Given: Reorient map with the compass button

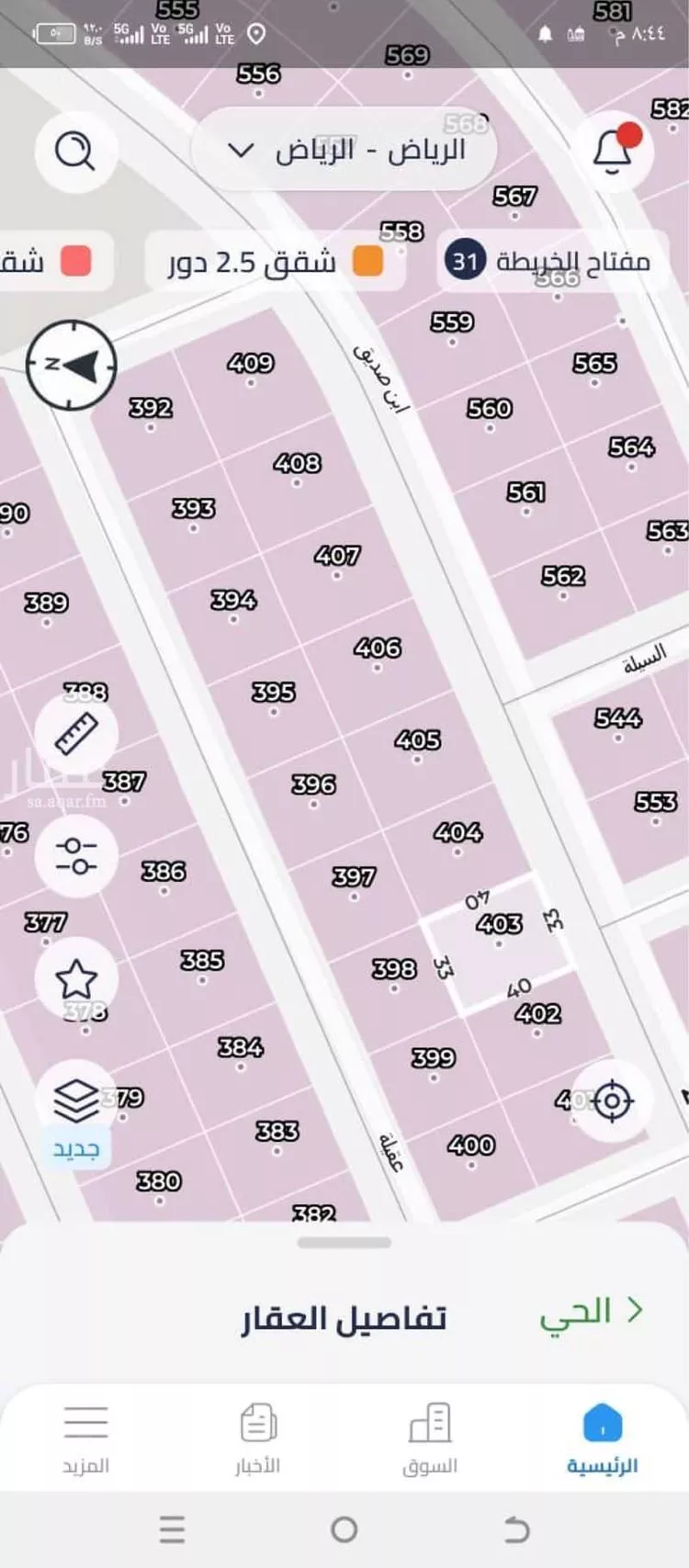Looking at the screenshot, I should pos(72,366).
